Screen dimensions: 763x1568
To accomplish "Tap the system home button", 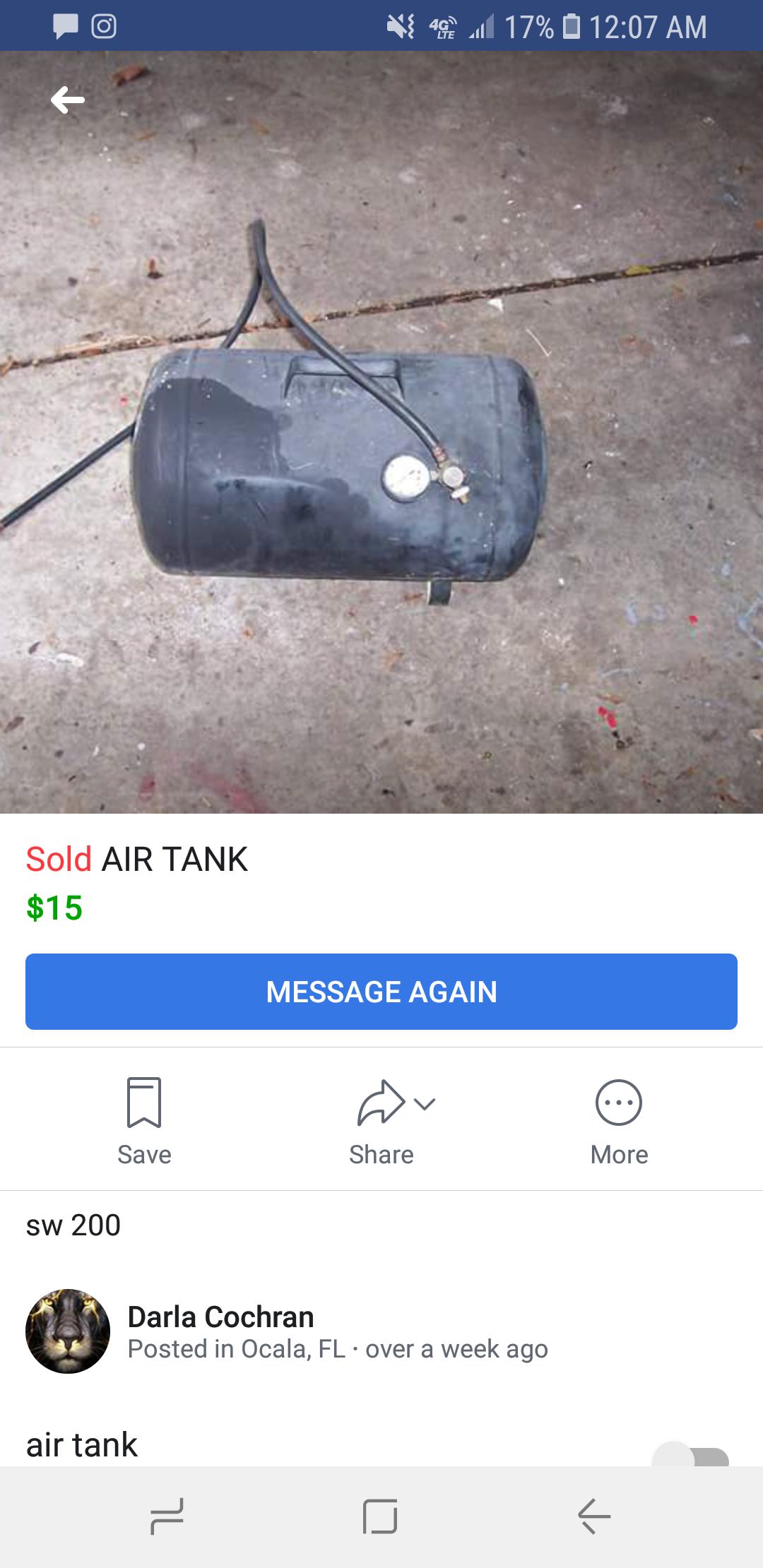I will (380, 1516).
